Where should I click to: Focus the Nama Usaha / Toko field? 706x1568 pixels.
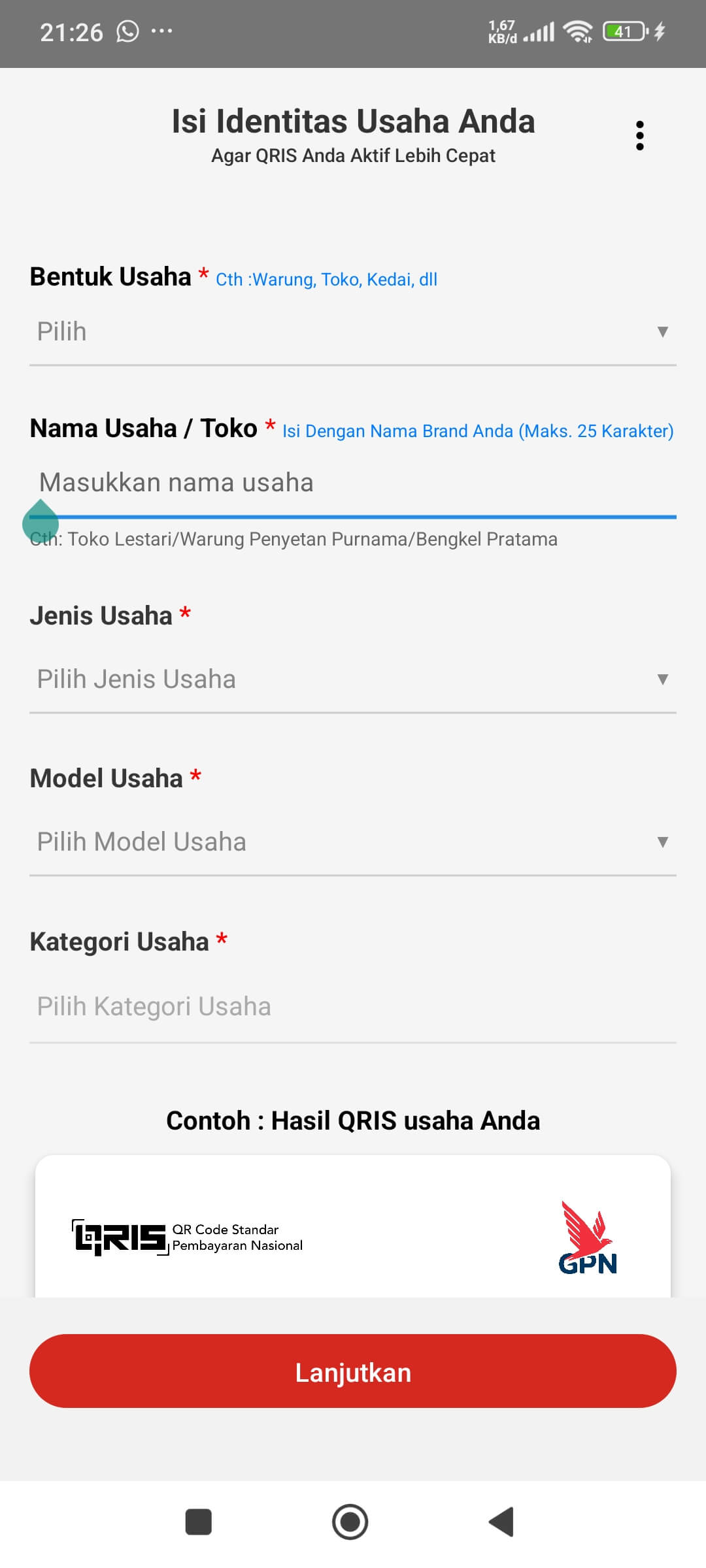click(353, 483)
